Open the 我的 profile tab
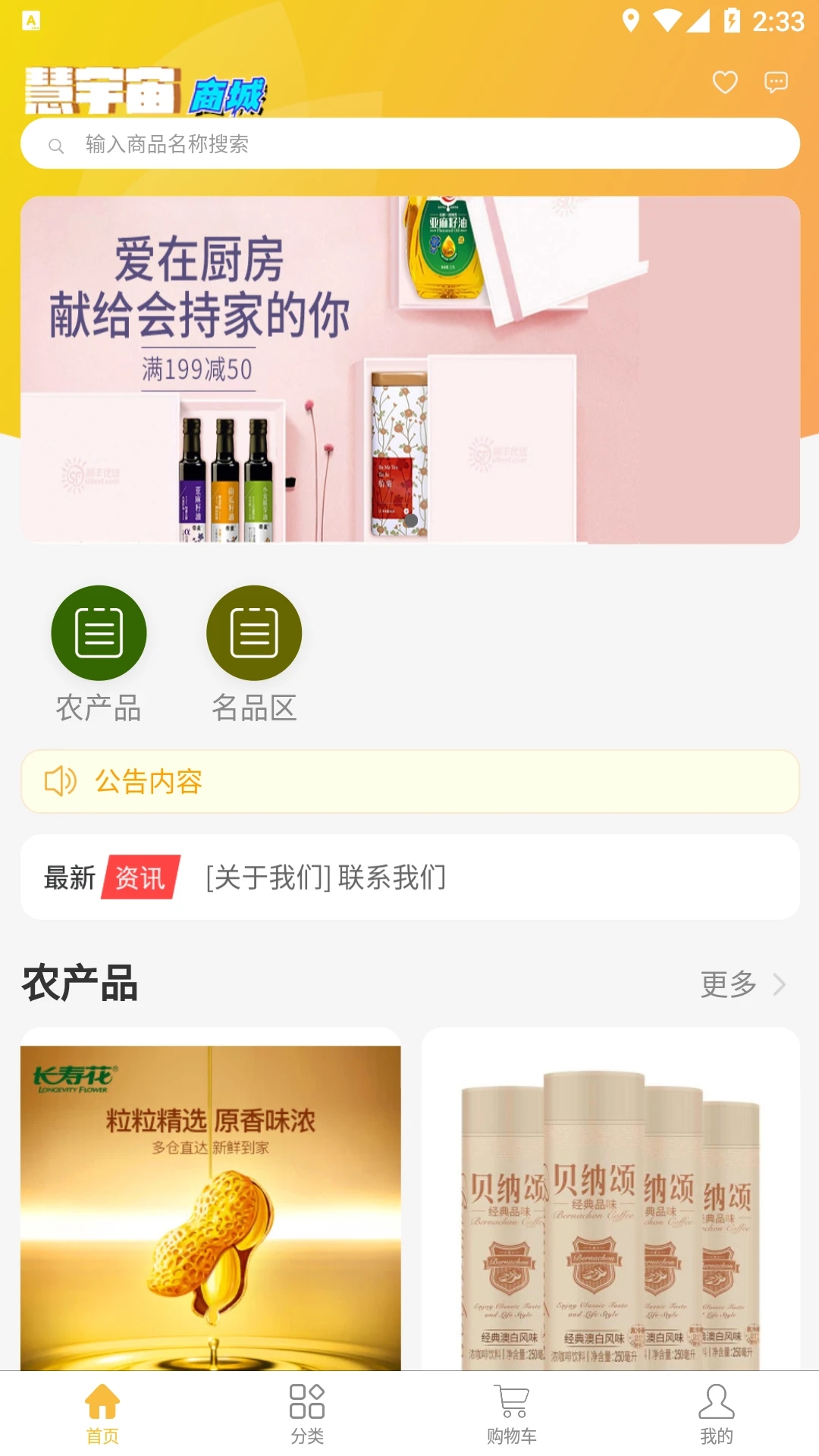This screenshot has width=819, height=1456. click(x=717, y=1414)
